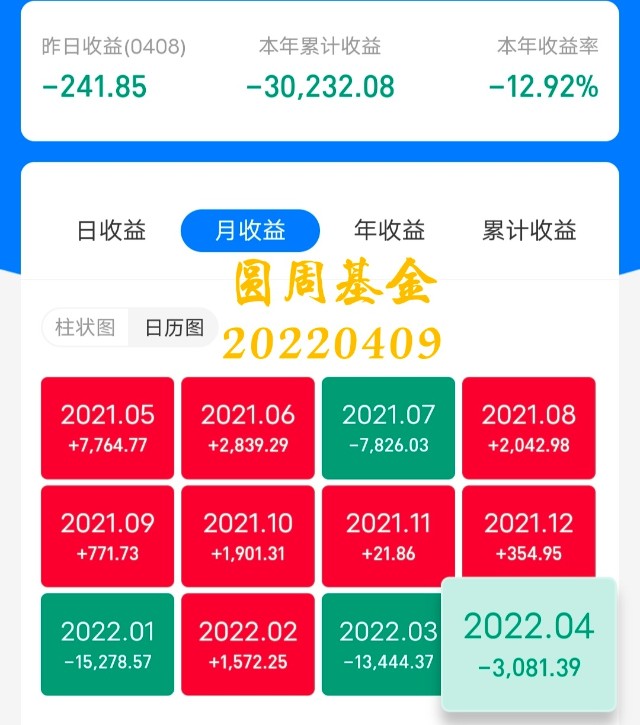Open the 2021.09 month tile
Screen dimensions: 640x725
tap(107, 535)
